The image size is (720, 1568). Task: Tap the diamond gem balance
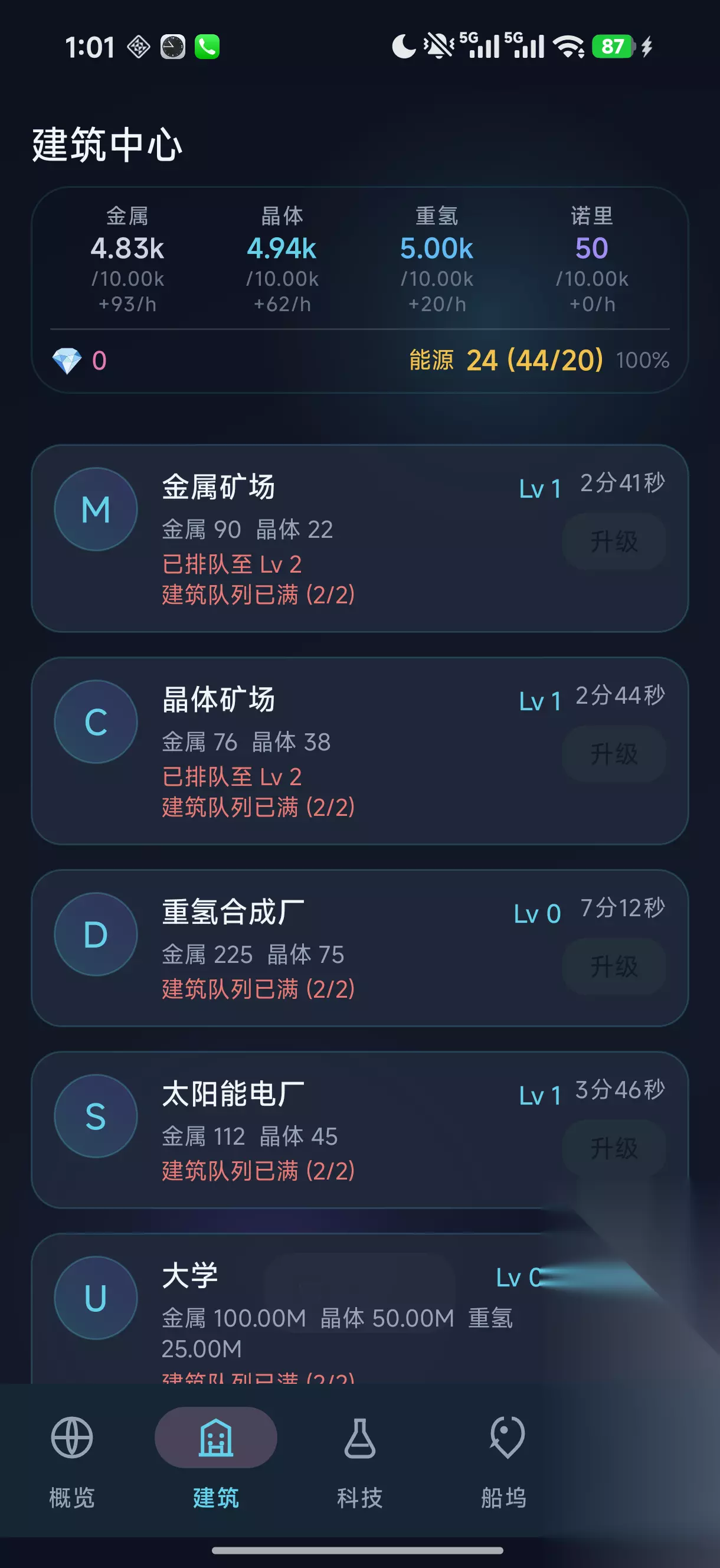[x=80, y=361]
